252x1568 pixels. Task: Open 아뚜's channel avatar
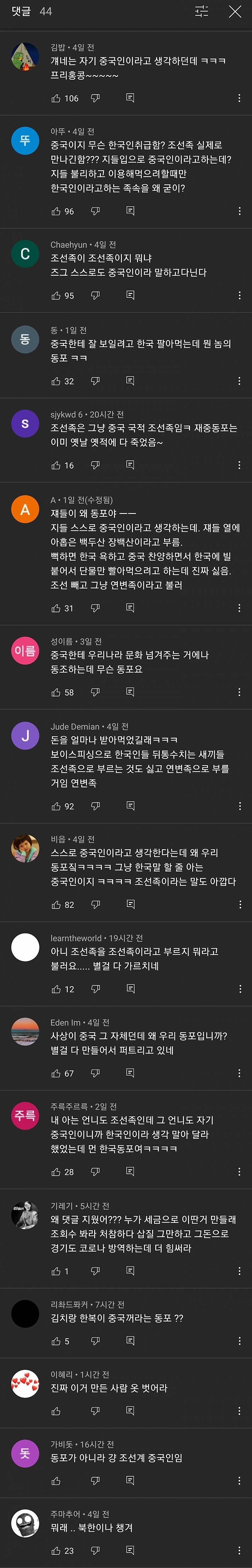[x=25, y=141]
